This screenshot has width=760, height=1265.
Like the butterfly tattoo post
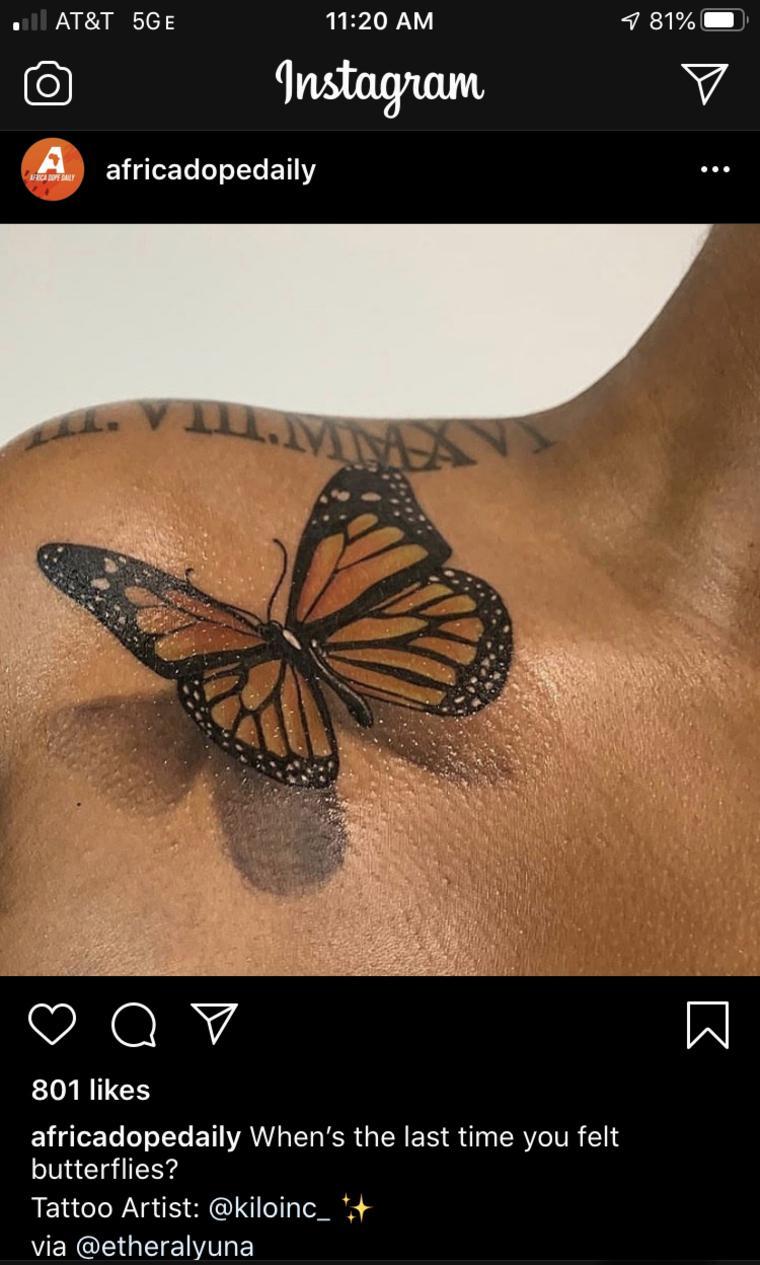point(52,1025)
